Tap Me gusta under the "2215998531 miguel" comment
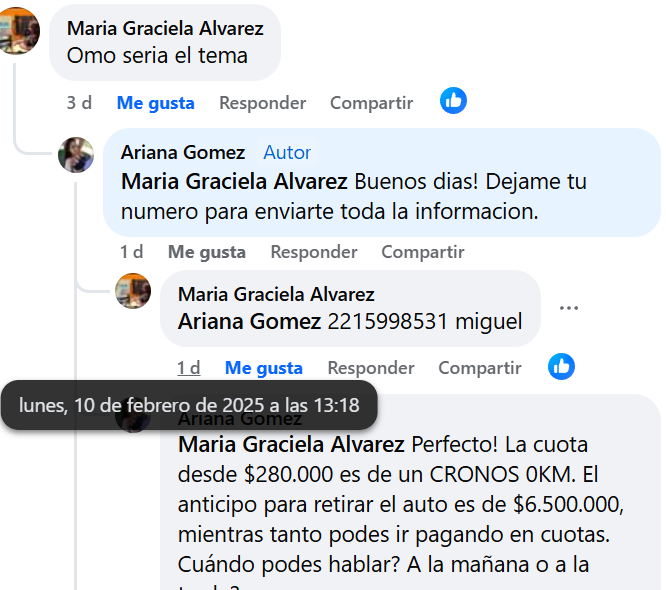Screen dimensions: 666x590 pos(263,368)
